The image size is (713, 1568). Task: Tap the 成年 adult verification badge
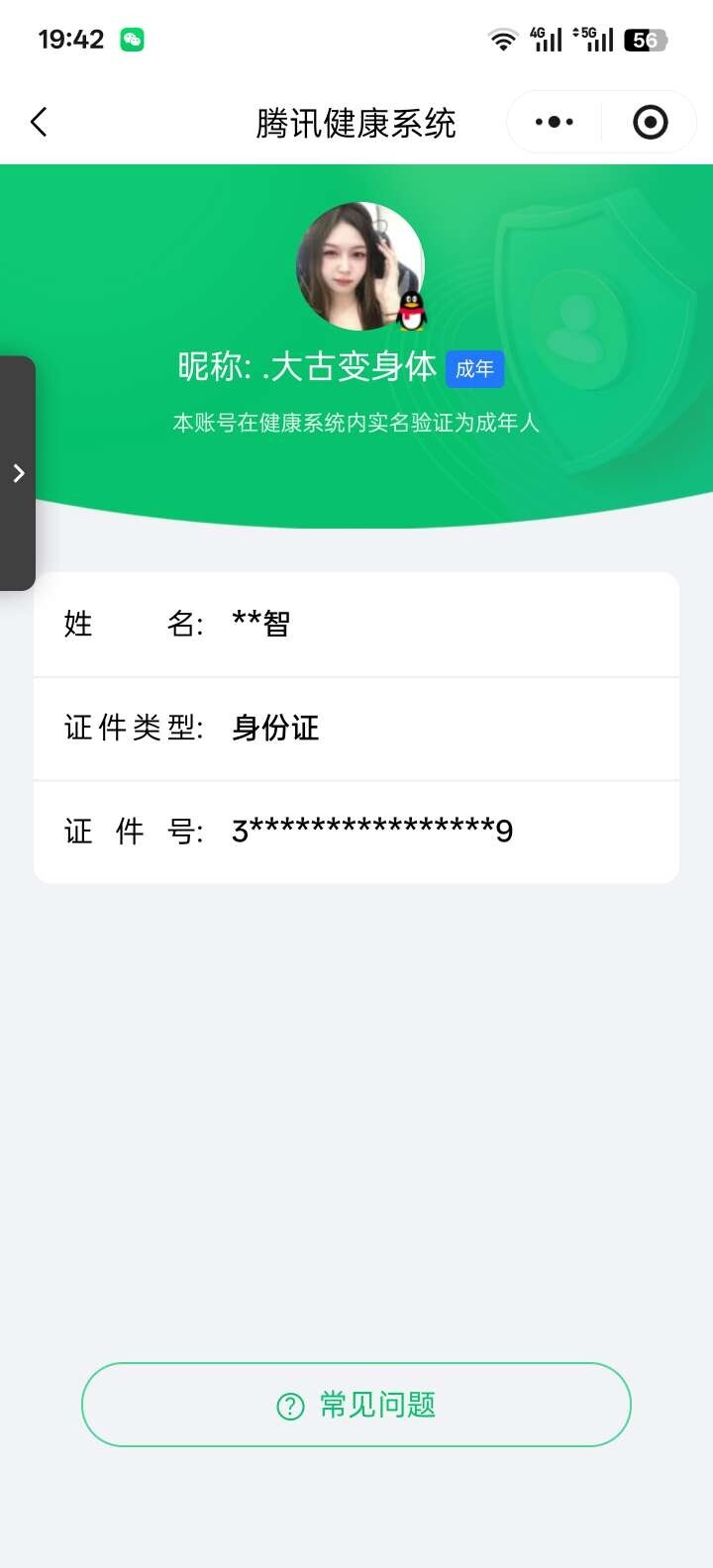475,368
